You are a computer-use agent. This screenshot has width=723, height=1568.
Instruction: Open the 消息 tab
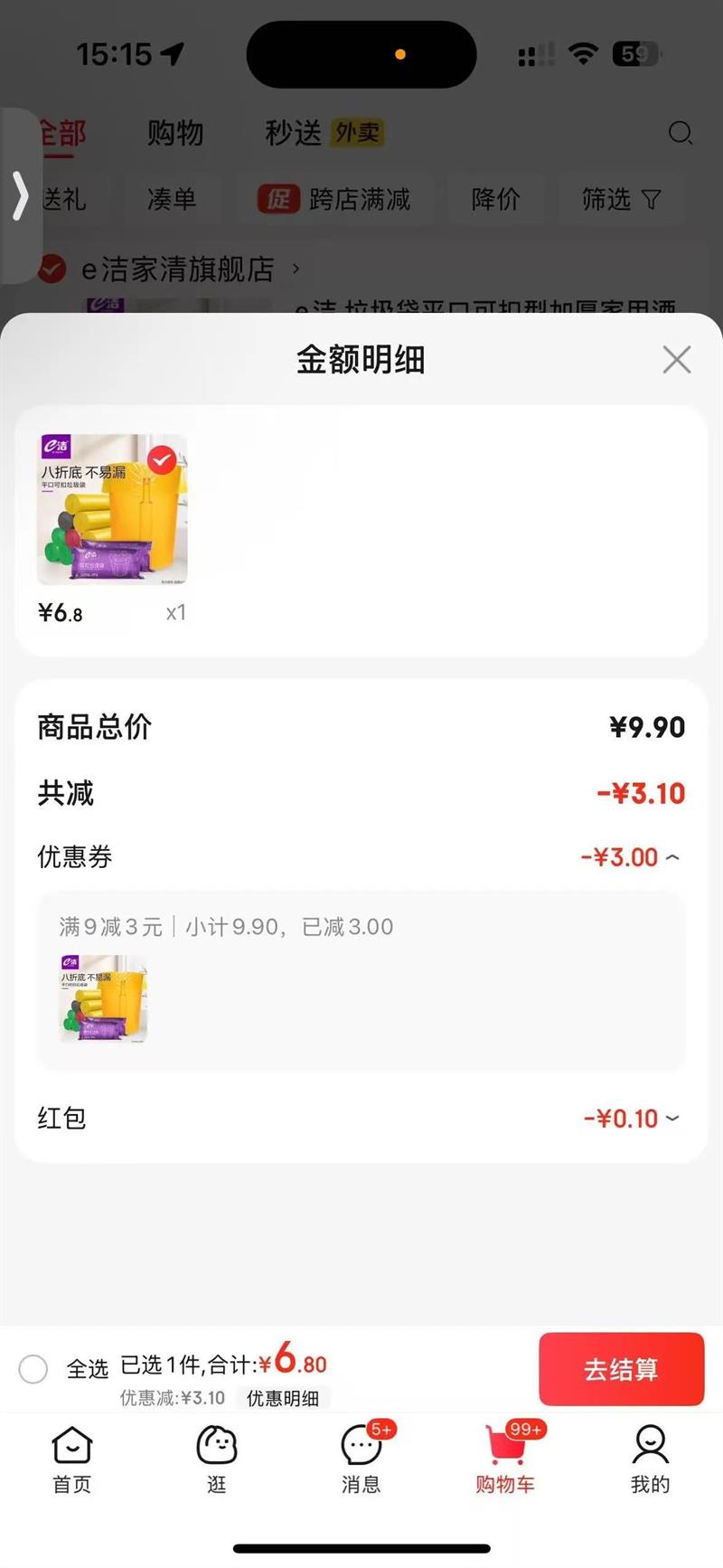[x=361, y=1458]
